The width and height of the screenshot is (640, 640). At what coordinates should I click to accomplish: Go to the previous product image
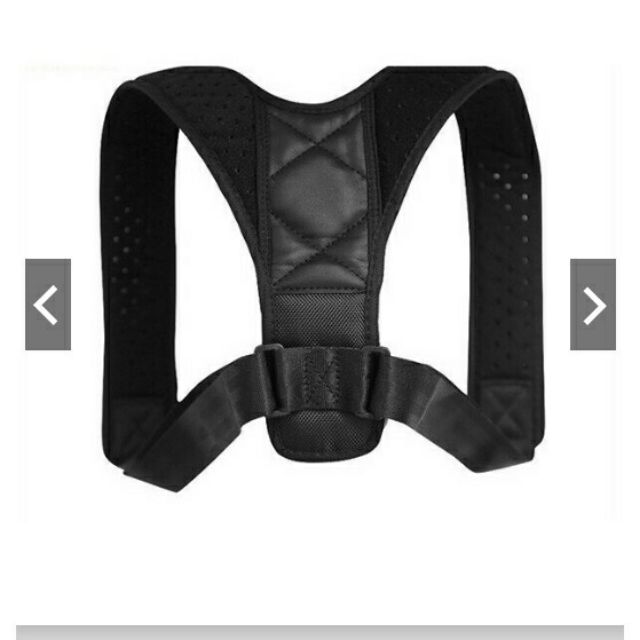[x=48, y=305]
